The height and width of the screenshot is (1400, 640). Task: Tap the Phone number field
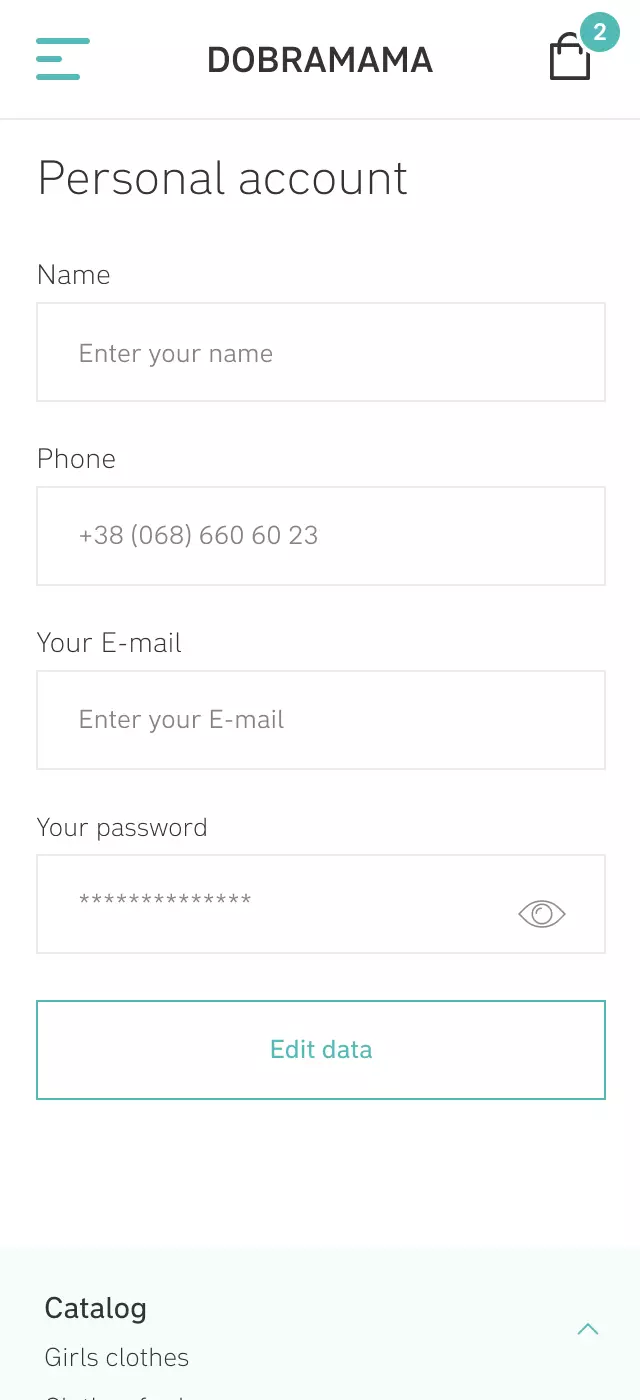(320, 536)
